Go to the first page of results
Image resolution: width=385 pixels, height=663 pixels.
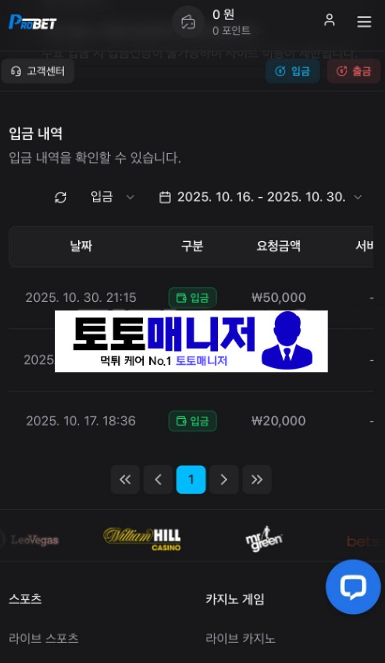(125, 479)
